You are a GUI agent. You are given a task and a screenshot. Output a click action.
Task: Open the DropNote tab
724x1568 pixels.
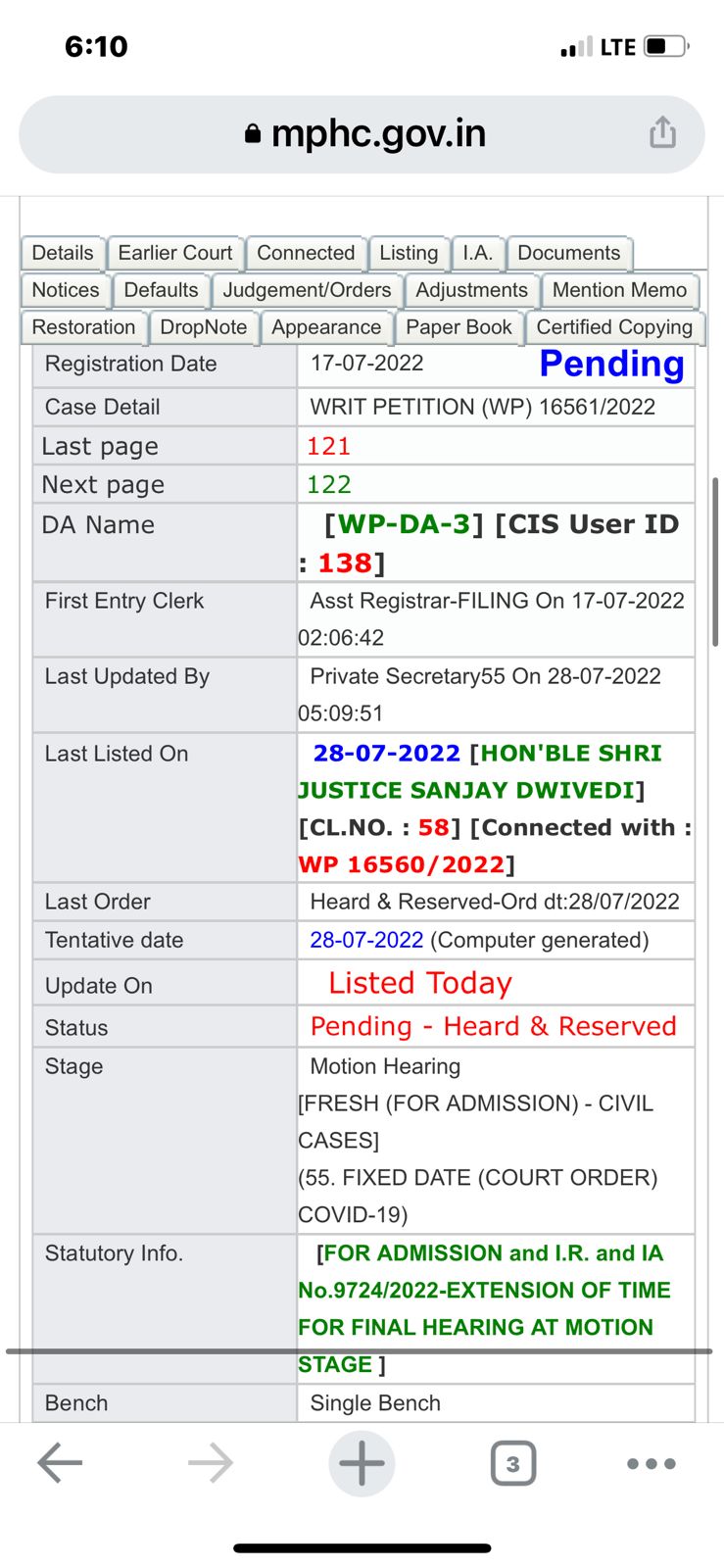click(204, 327)
